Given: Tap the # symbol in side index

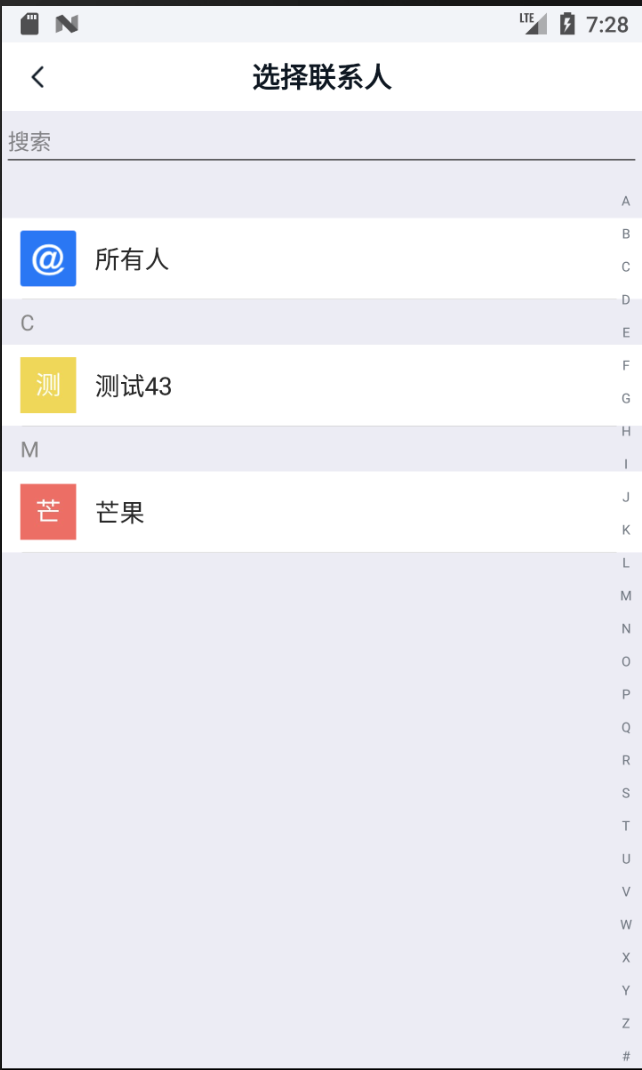Looking at the screenshot, I should tap(626, 1056).
